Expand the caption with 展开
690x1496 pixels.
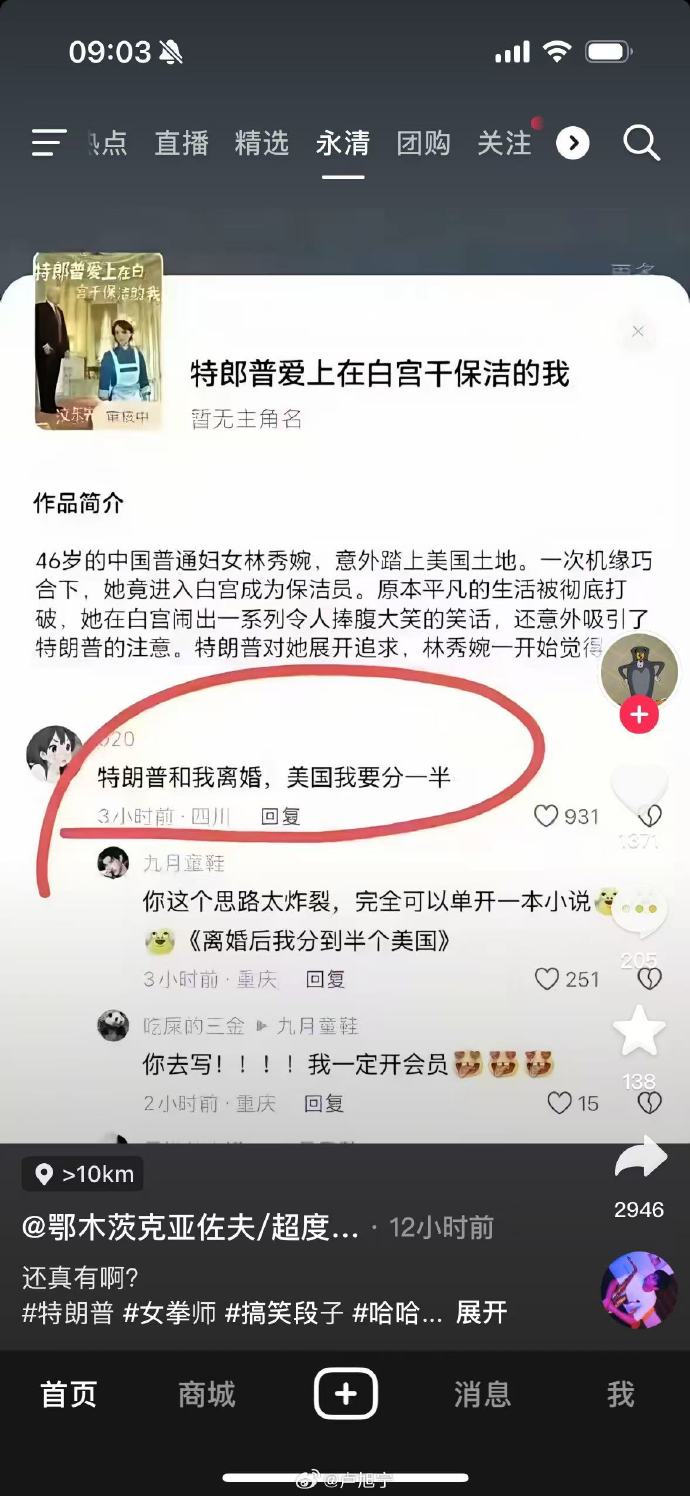click(x=482, y=1312)
